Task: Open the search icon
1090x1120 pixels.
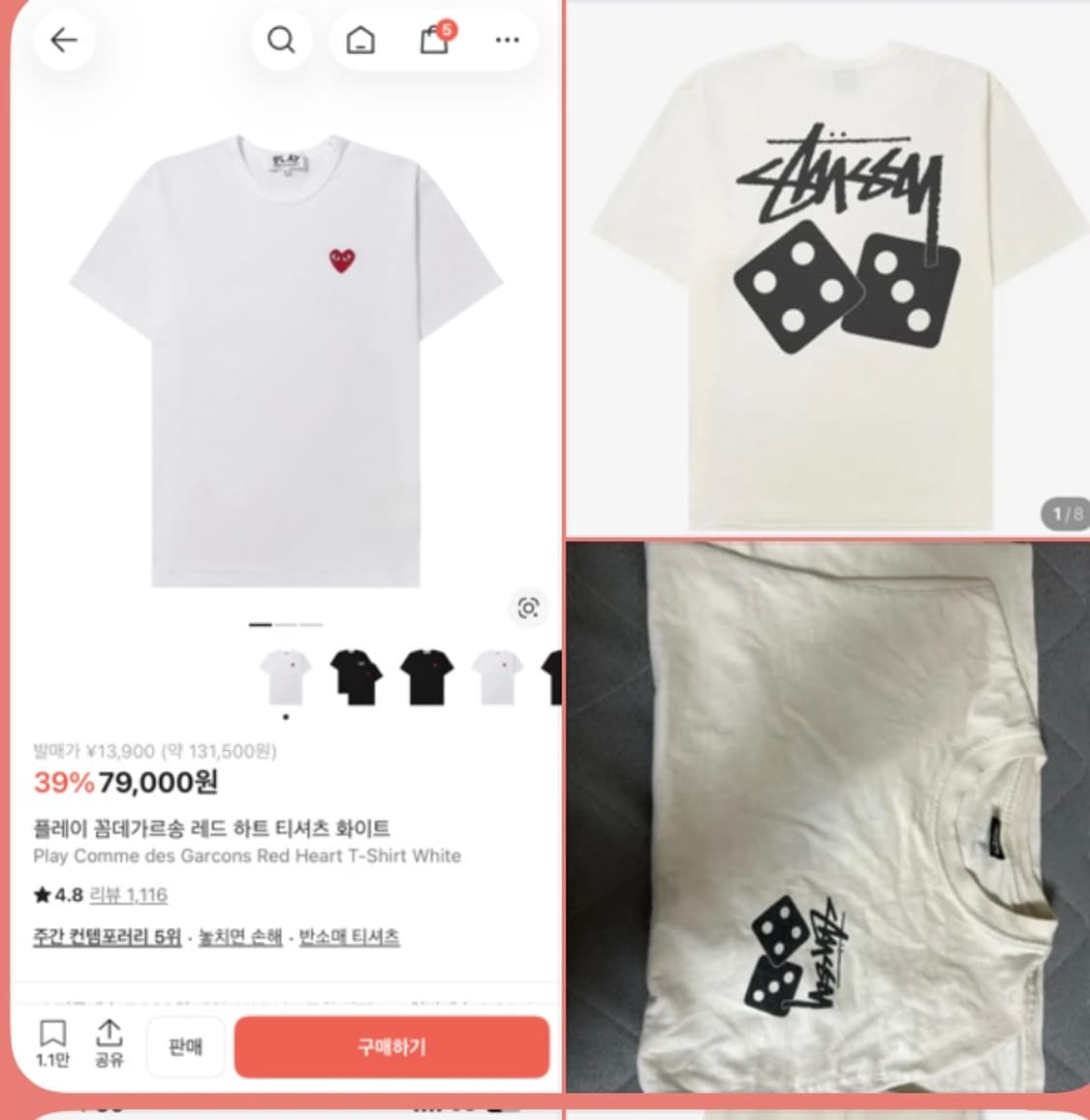Action: [x=280, y=40]
